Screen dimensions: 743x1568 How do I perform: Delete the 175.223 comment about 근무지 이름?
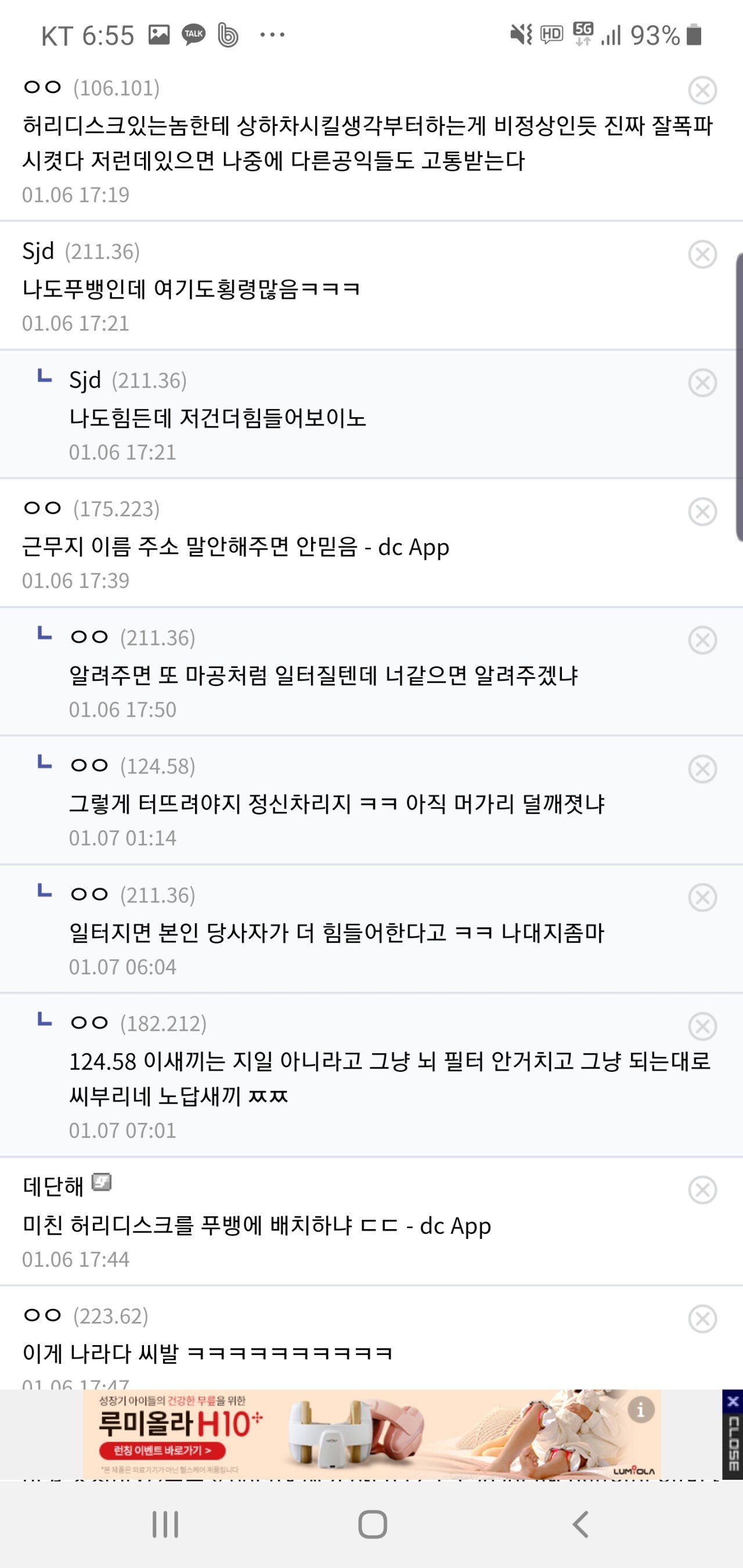702,511
